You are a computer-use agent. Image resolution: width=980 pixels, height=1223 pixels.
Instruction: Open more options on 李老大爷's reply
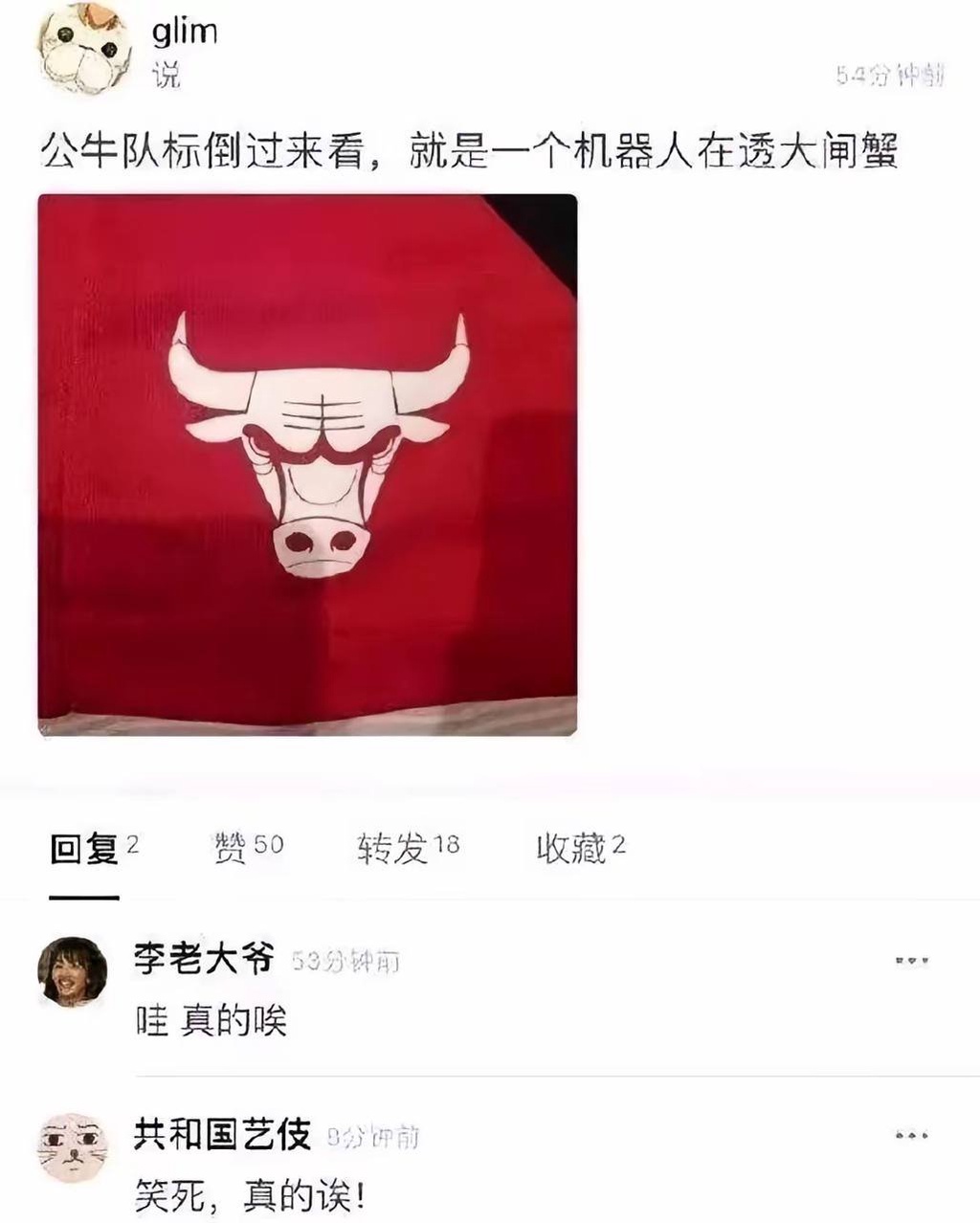point(911,960)
